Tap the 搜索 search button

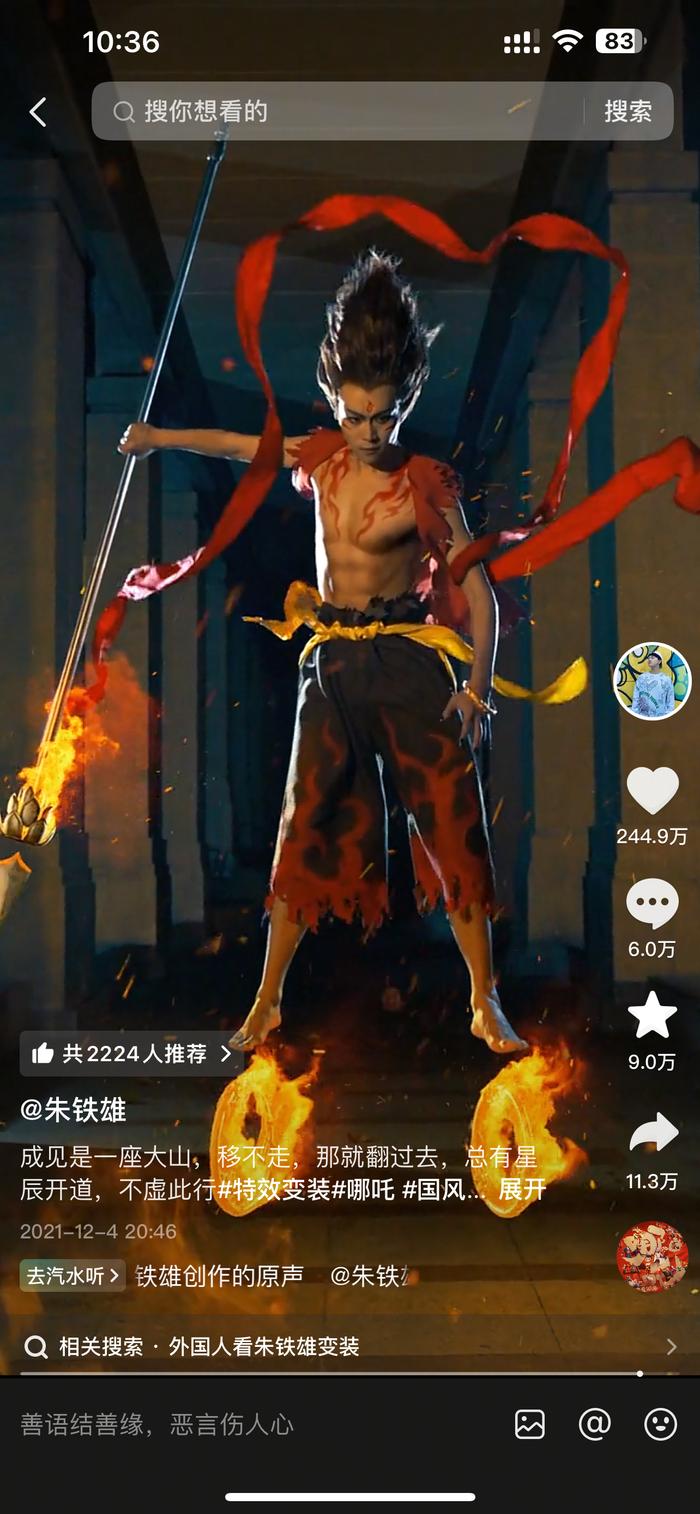tap(627, 111)
